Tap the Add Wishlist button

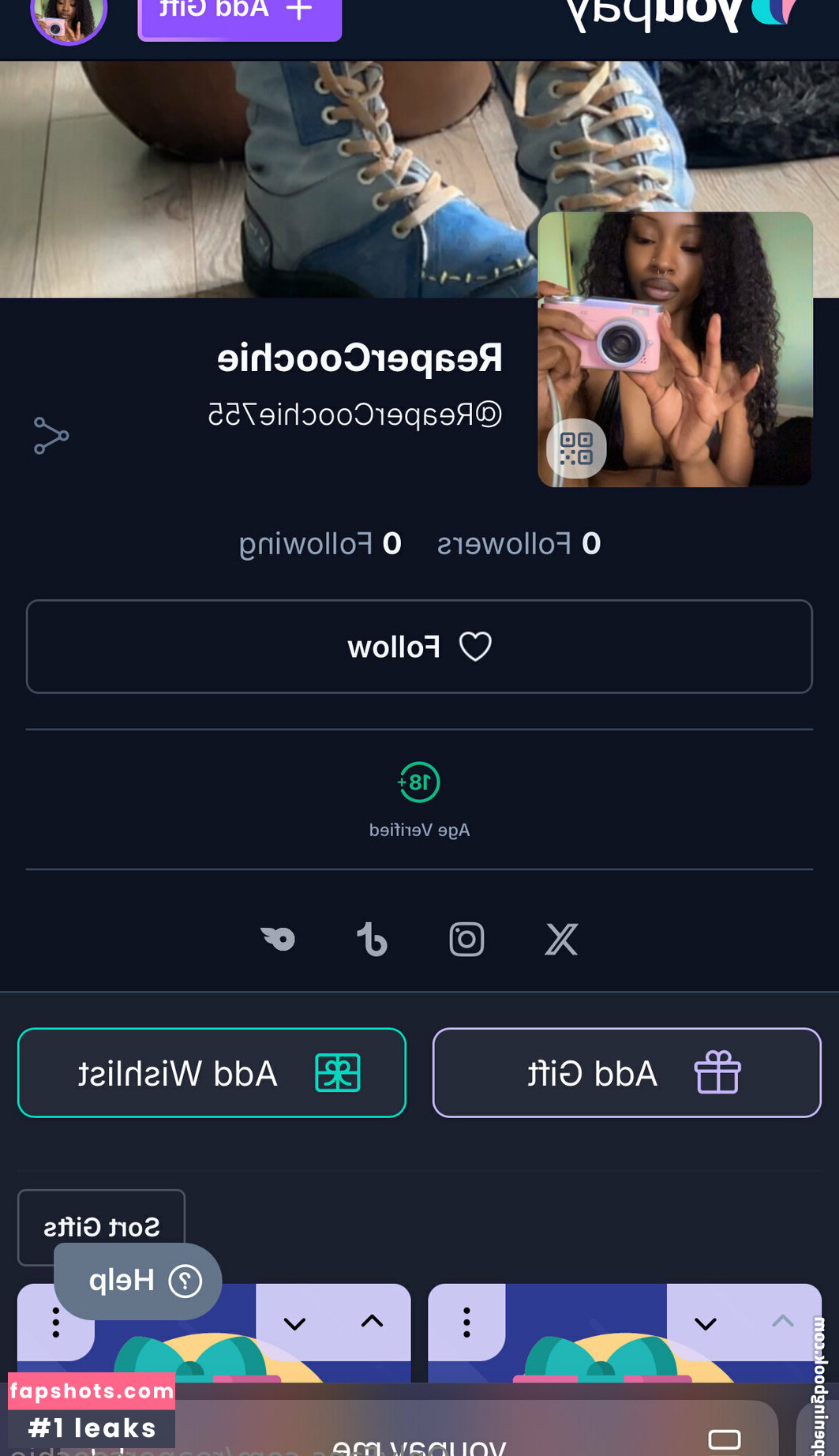tap(212, 1073)
